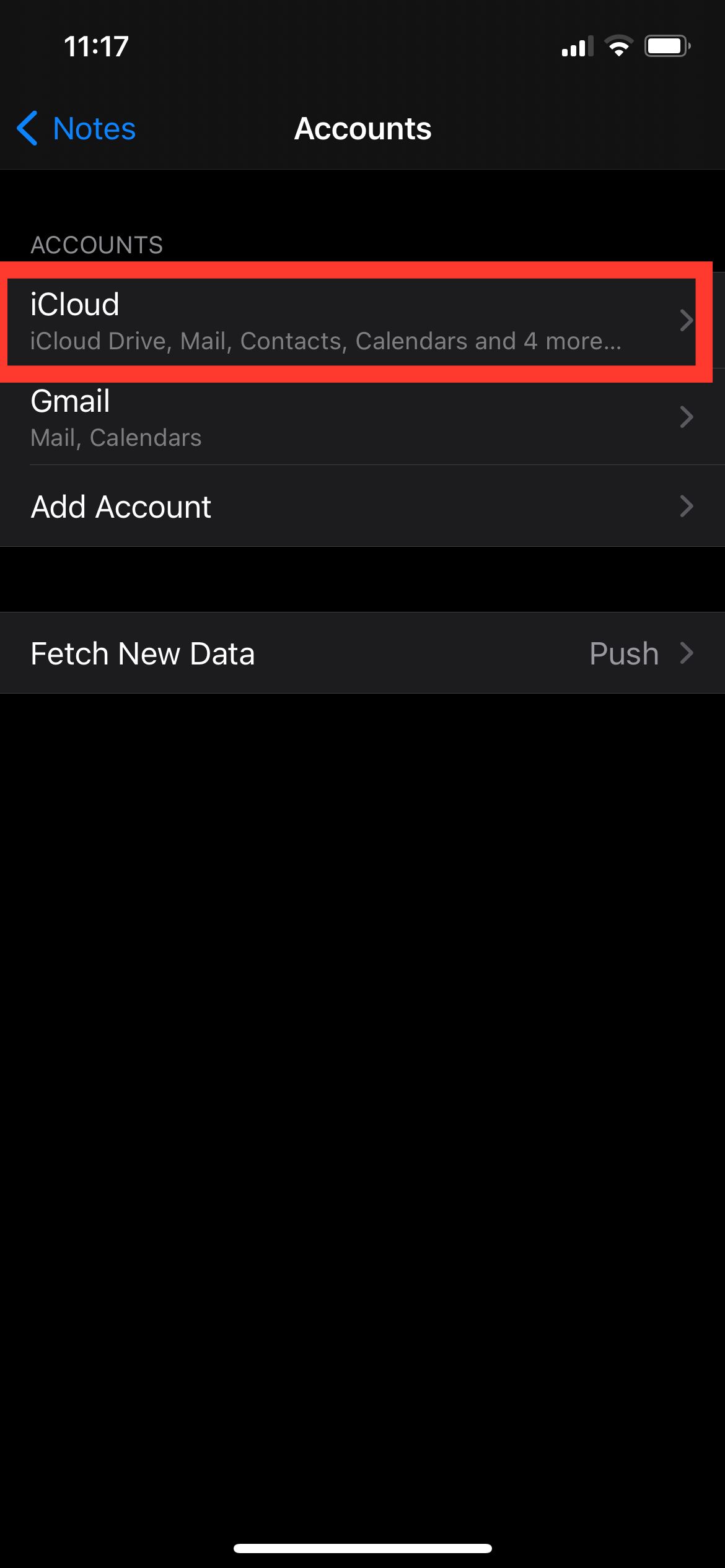
Task: Tap the chevron on the iCloud row
Action: pos(688,321)
